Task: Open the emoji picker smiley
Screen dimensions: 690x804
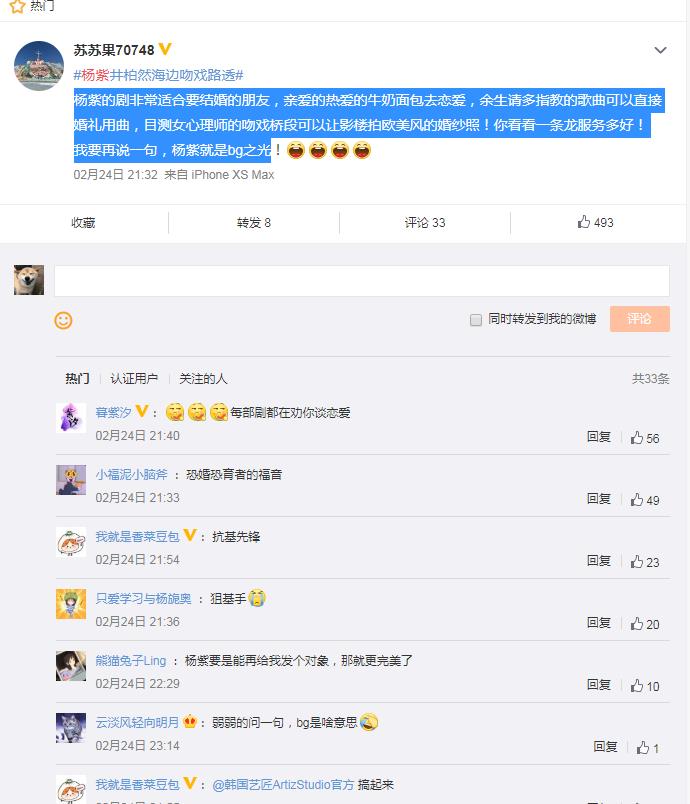Action: (63, 320)
